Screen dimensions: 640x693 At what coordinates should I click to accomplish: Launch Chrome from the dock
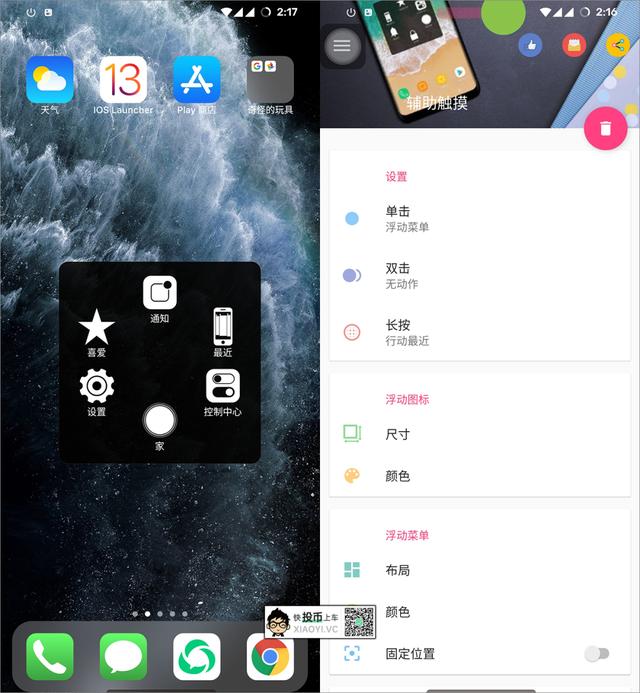click(270, 657)
